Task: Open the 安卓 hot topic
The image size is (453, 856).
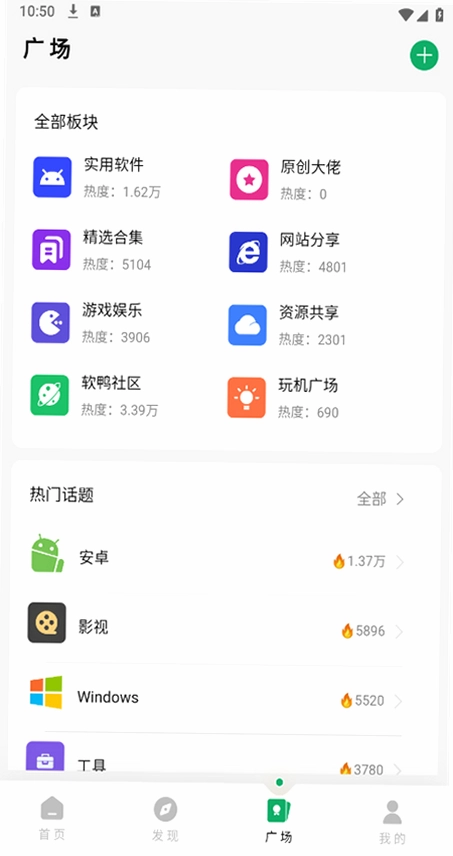Action: point(217,558)
